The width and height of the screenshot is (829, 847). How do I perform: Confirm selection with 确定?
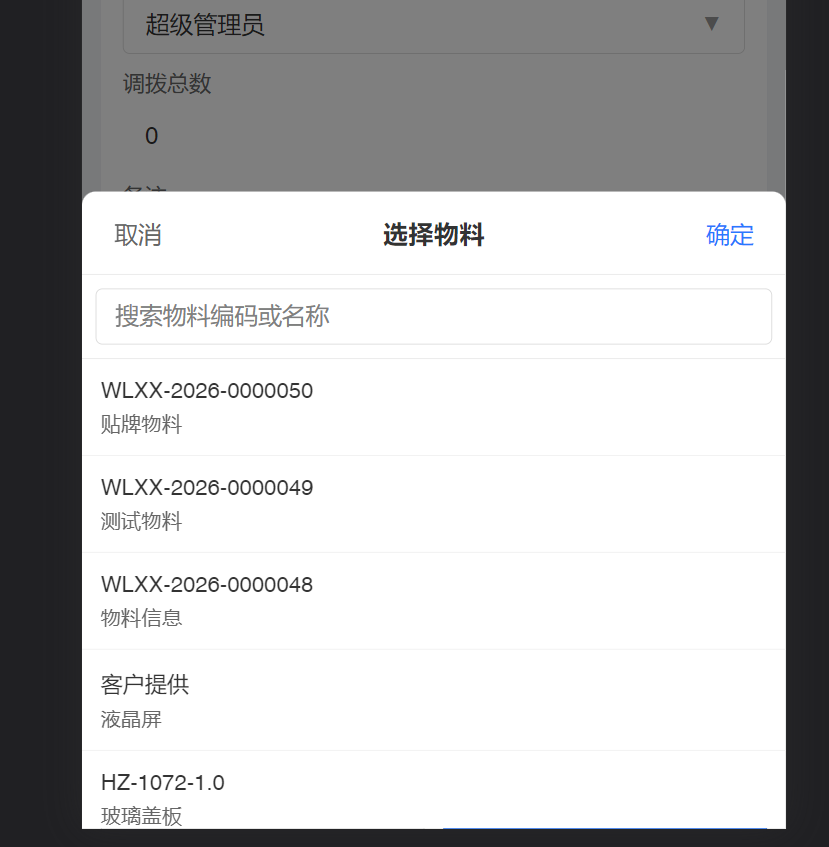pyautogui.click(x=729, y=235)
